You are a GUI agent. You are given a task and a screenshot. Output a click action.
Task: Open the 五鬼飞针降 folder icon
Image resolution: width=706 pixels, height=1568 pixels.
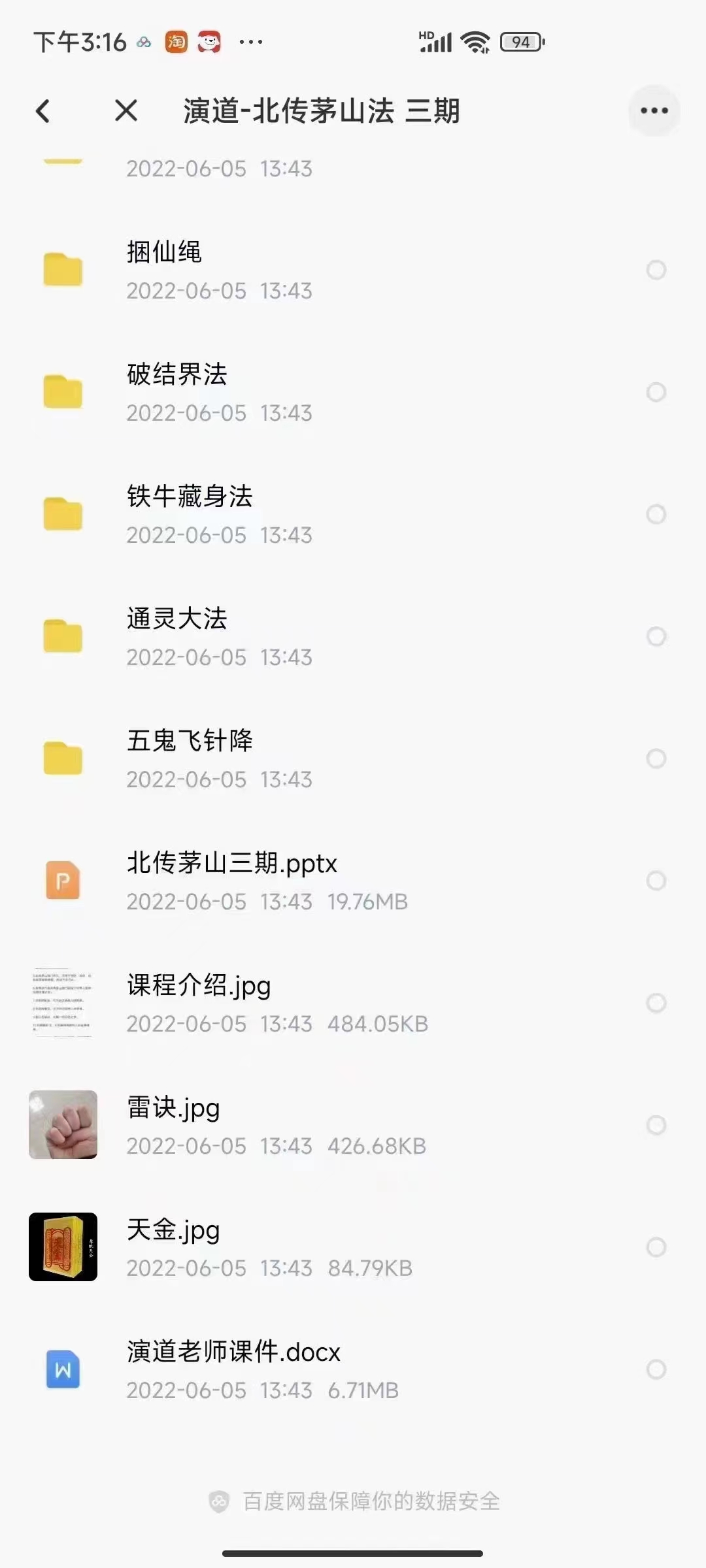[x=63, y=758]
